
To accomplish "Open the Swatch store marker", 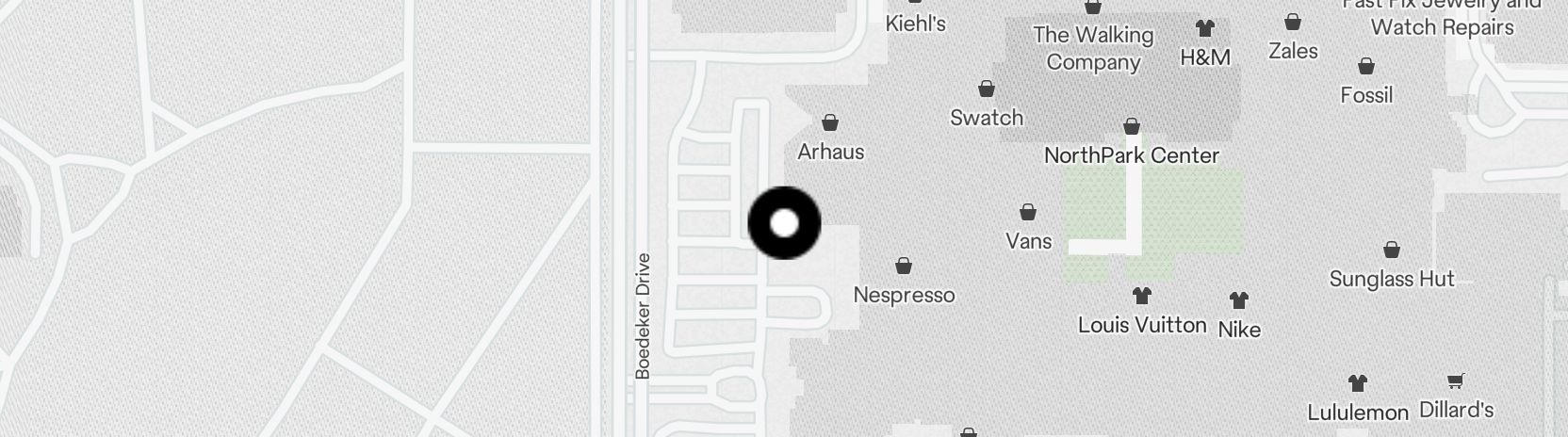I will point(987,89).
